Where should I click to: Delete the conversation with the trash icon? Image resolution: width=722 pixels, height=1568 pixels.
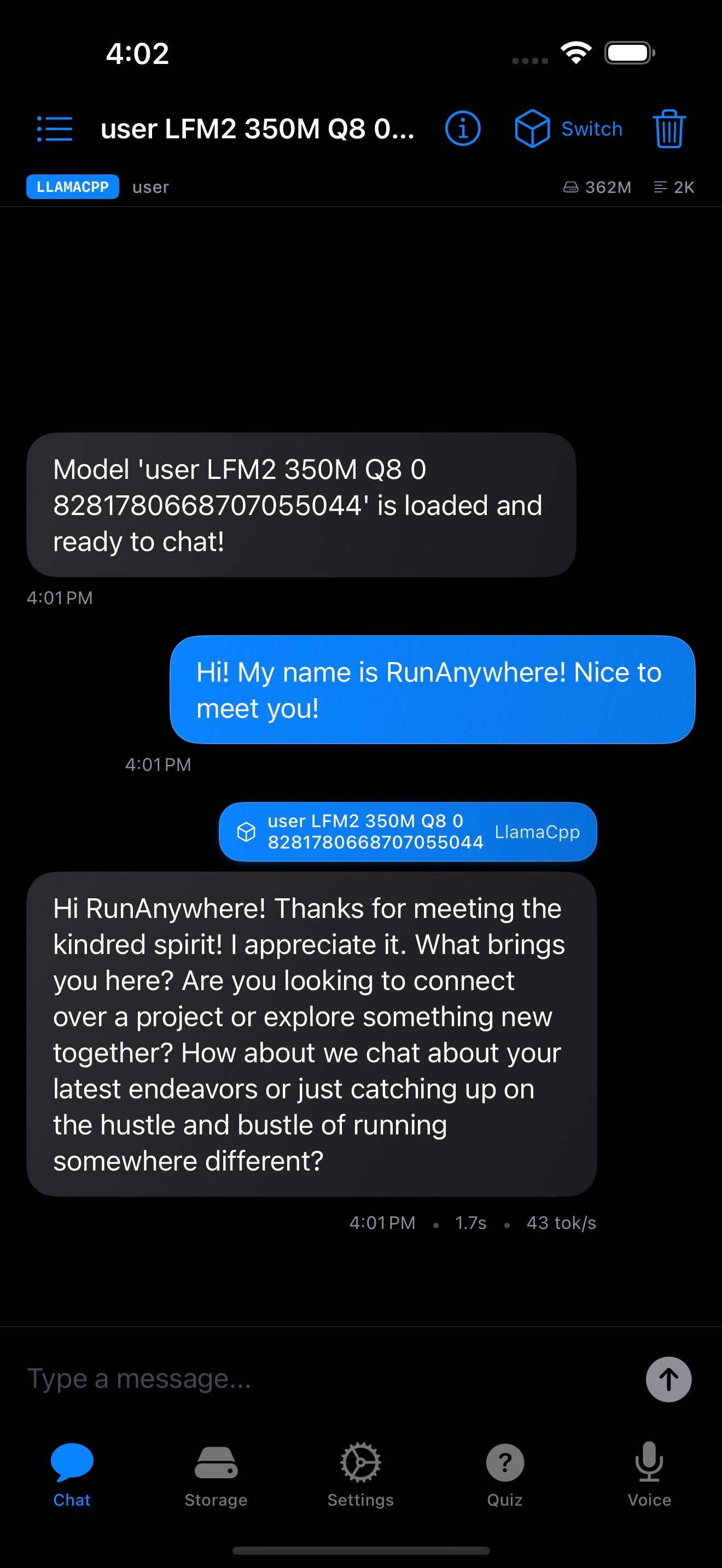(x=668, y=128)
